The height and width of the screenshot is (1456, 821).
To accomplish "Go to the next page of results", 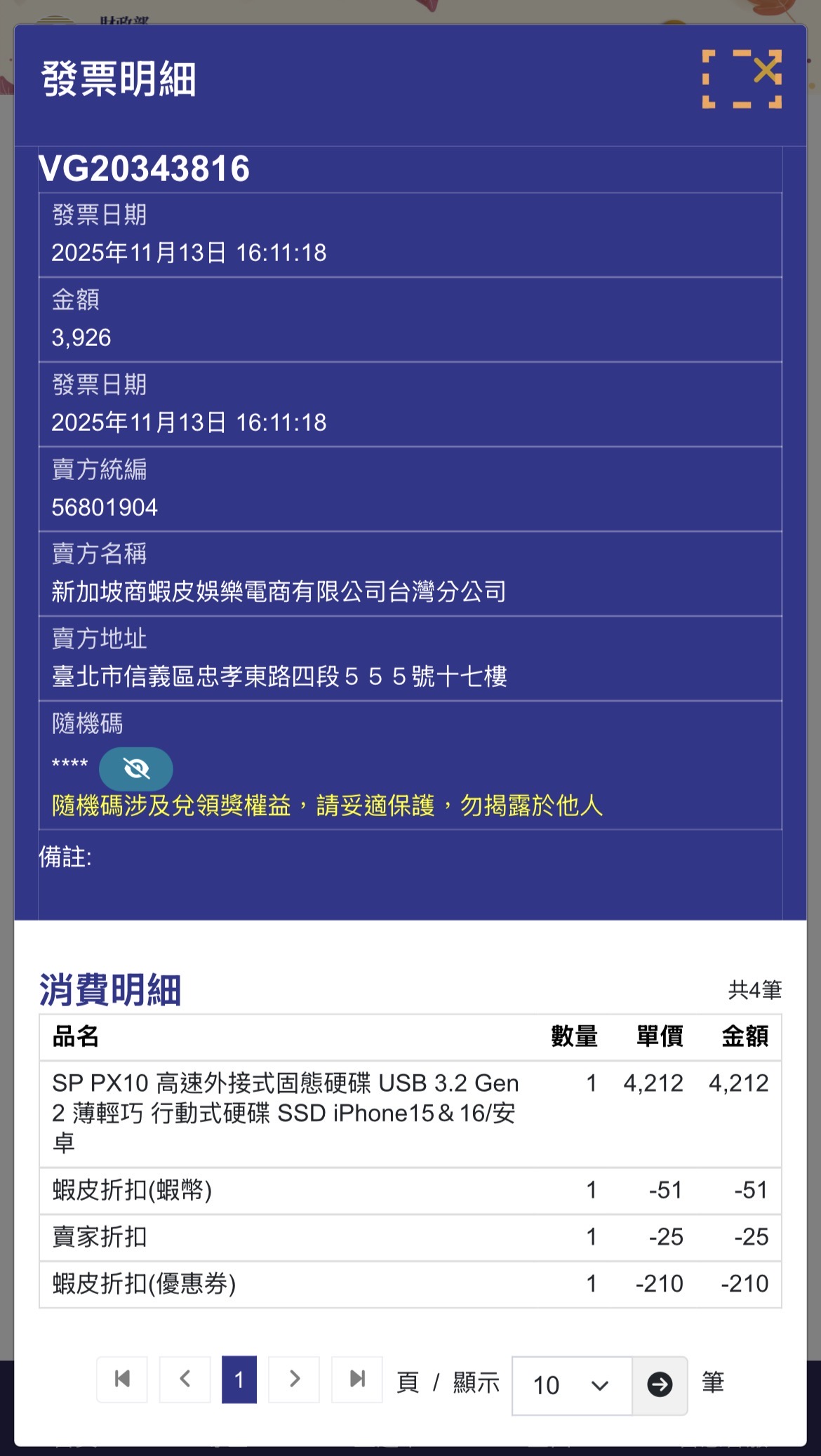I will pos(295,1379).
